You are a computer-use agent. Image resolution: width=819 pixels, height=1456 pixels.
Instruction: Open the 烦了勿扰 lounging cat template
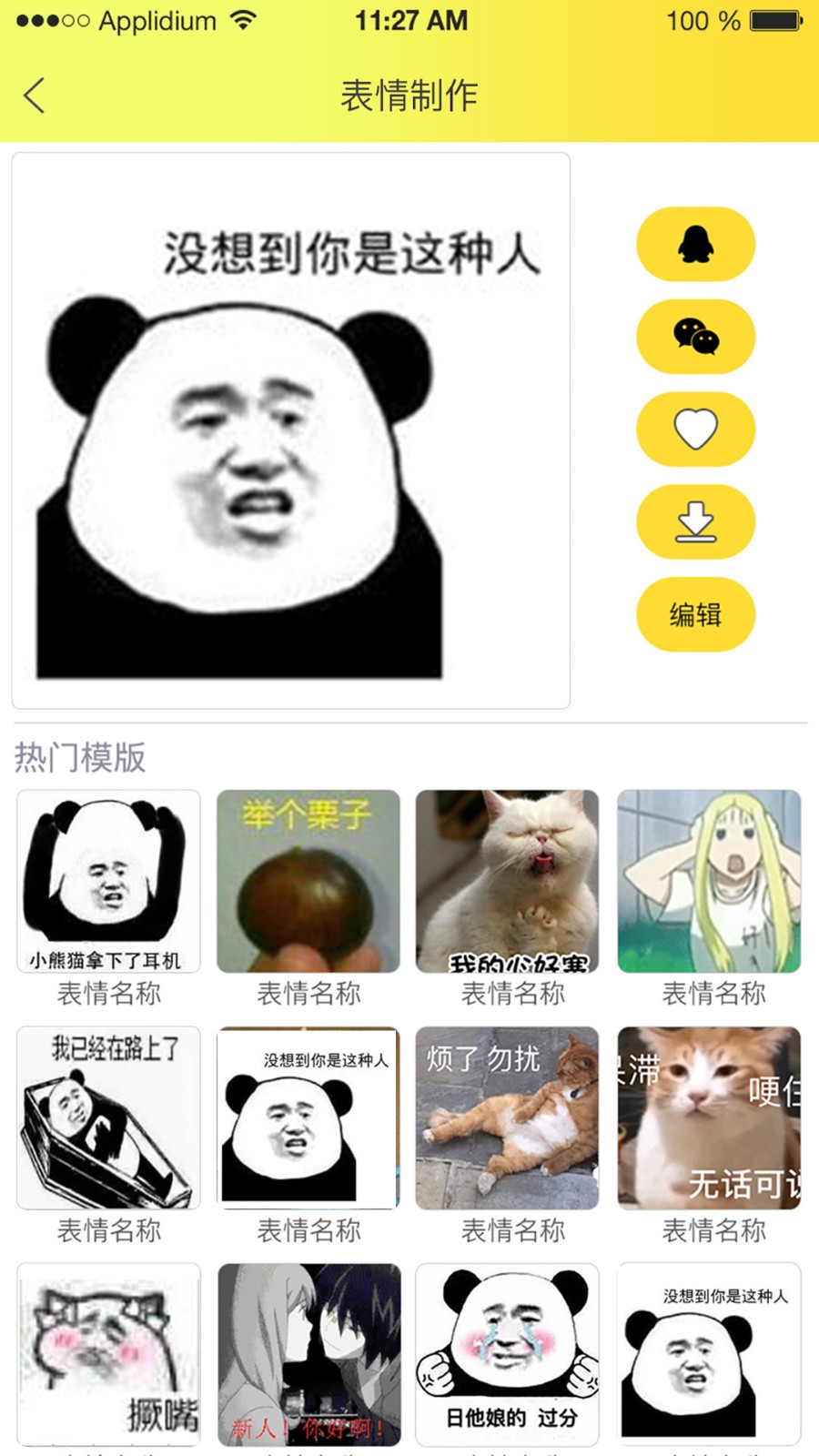tap(508, 1117)
